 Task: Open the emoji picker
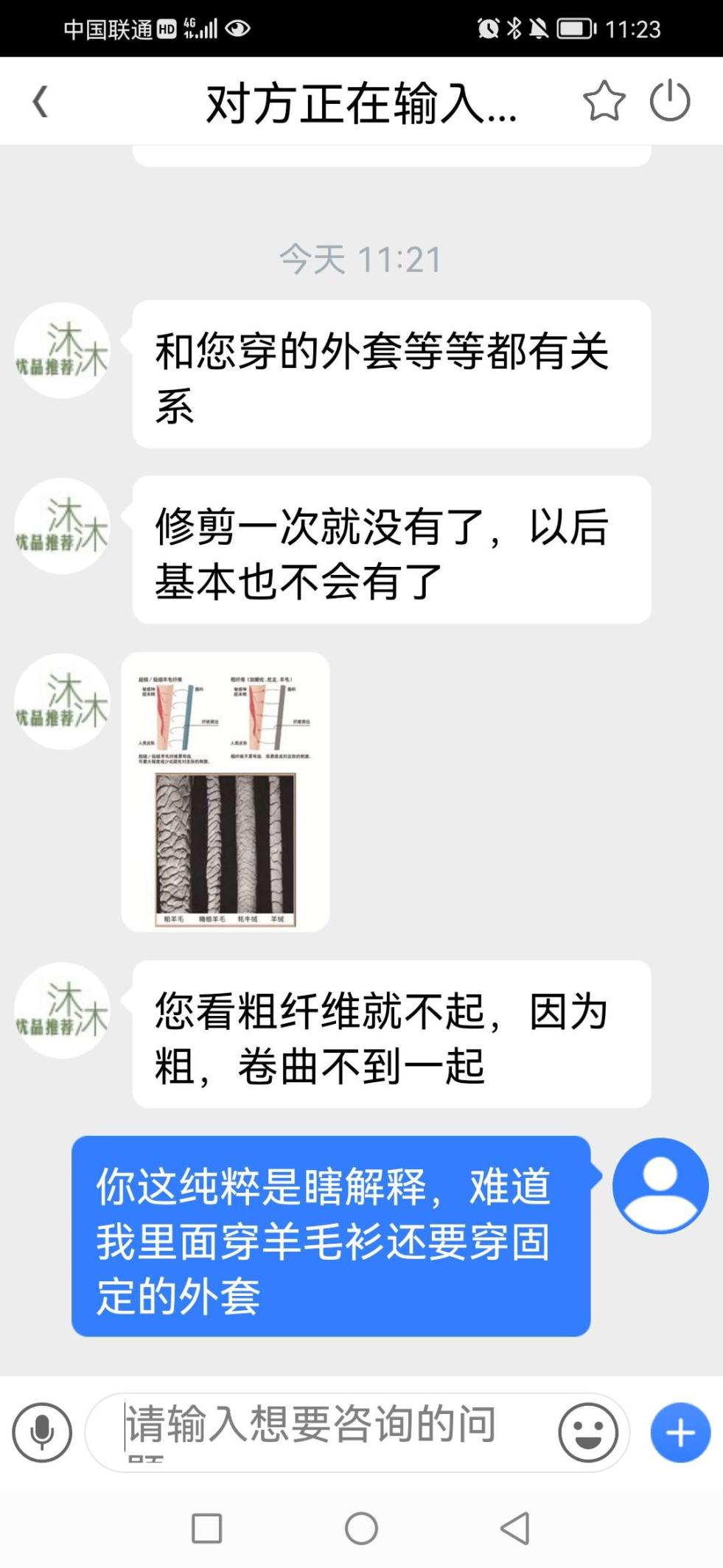click(588, 1432)
